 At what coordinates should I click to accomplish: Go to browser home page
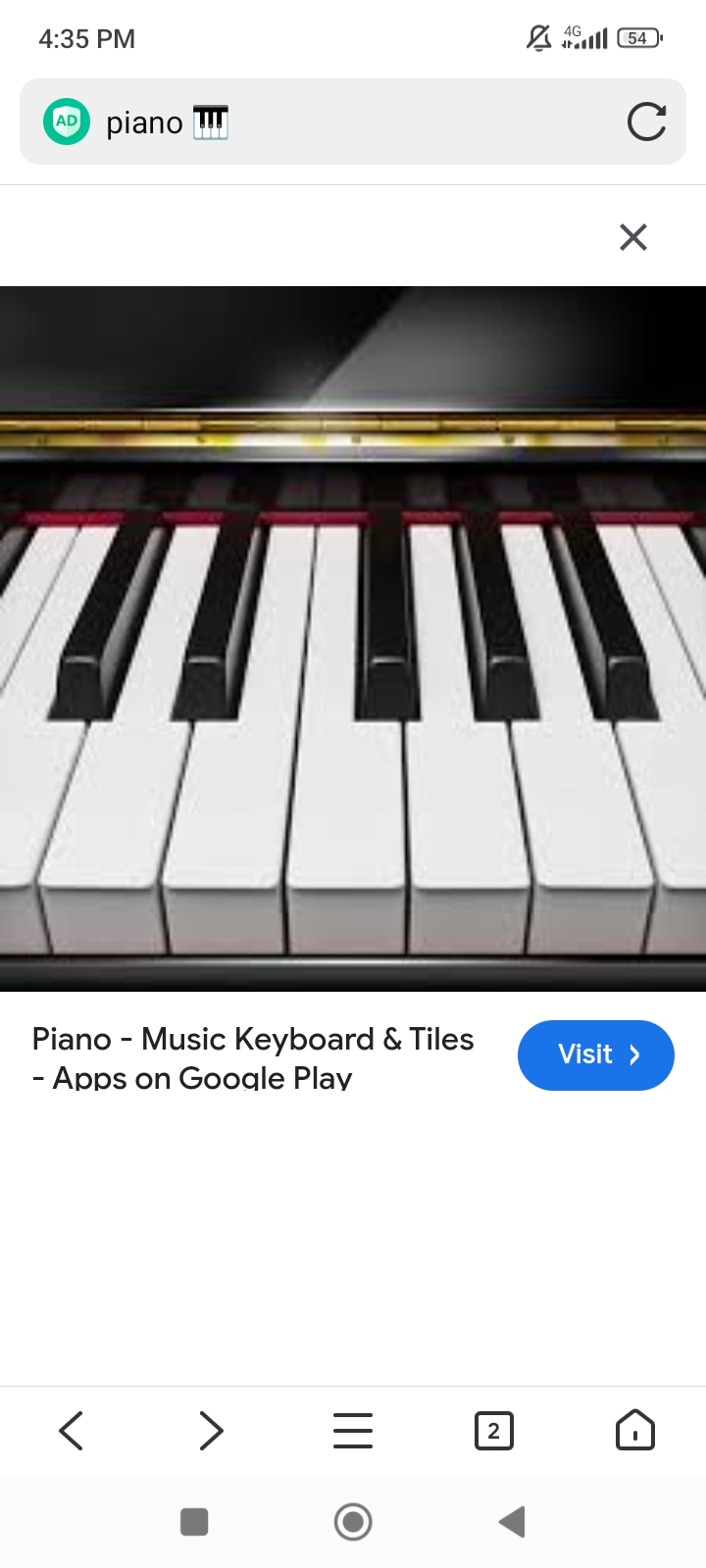click(x=634, y=1431)
